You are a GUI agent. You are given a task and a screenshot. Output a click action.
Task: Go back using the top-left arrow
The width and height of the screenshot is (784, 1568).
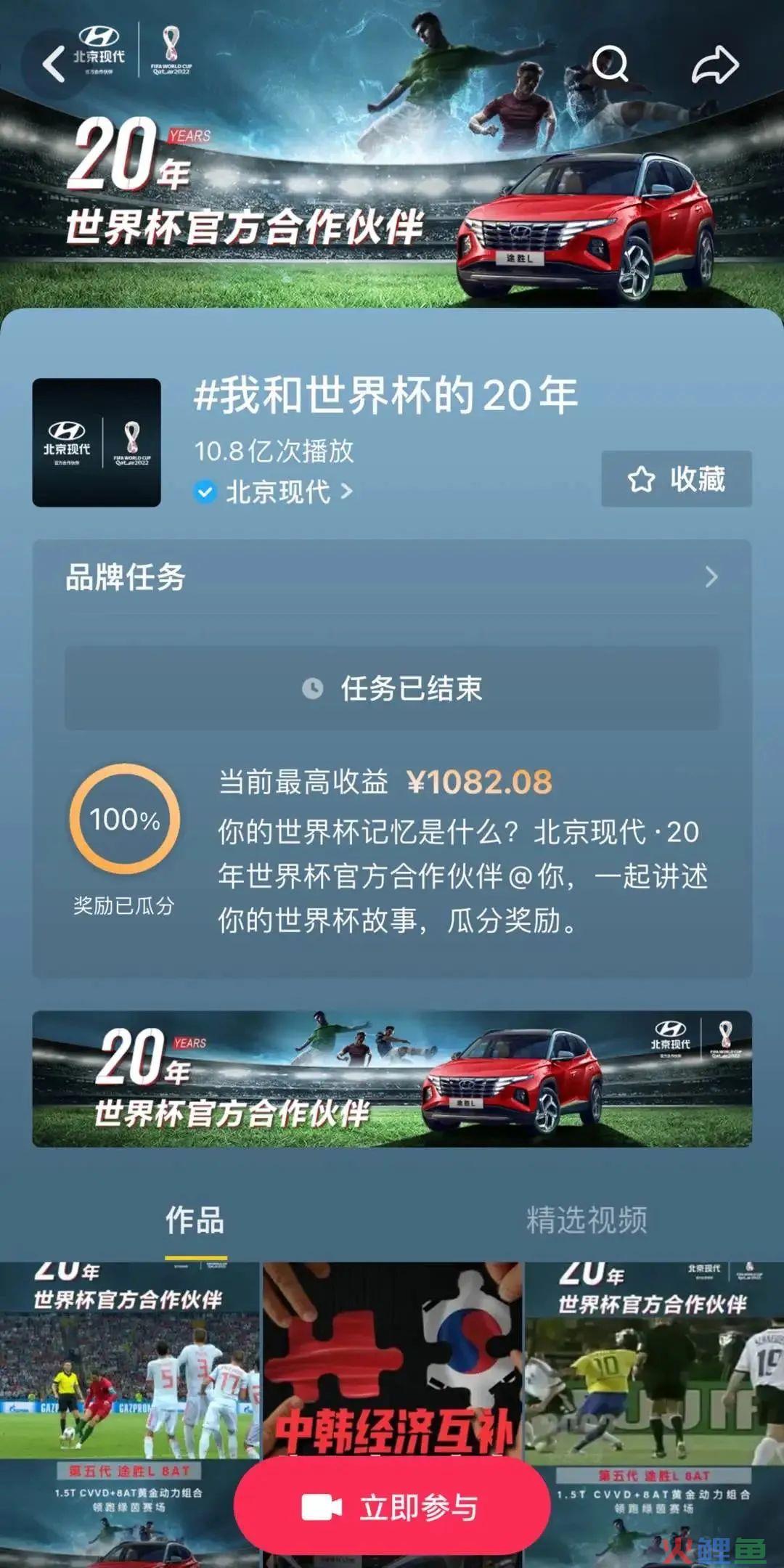click(x=53, y=64)
